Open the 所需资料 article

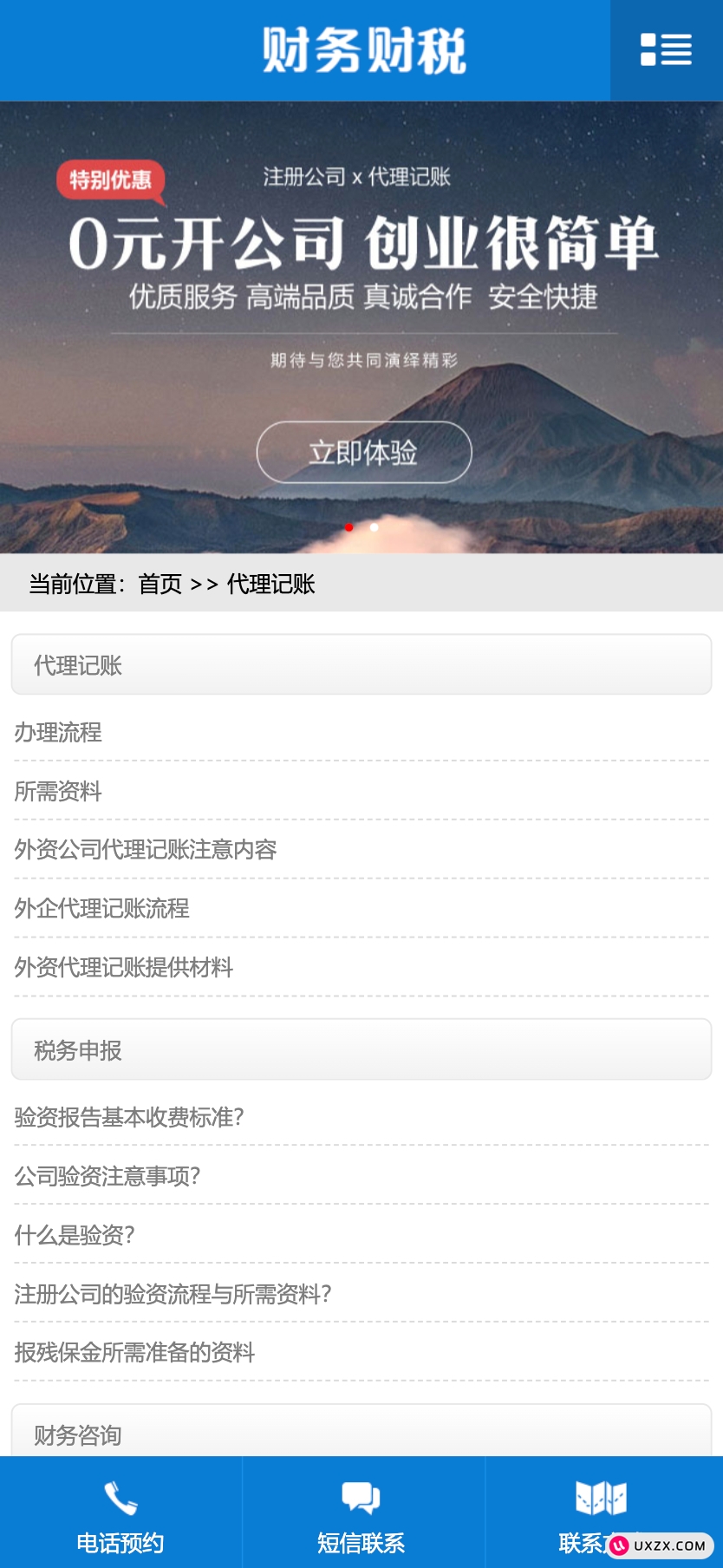58,791
